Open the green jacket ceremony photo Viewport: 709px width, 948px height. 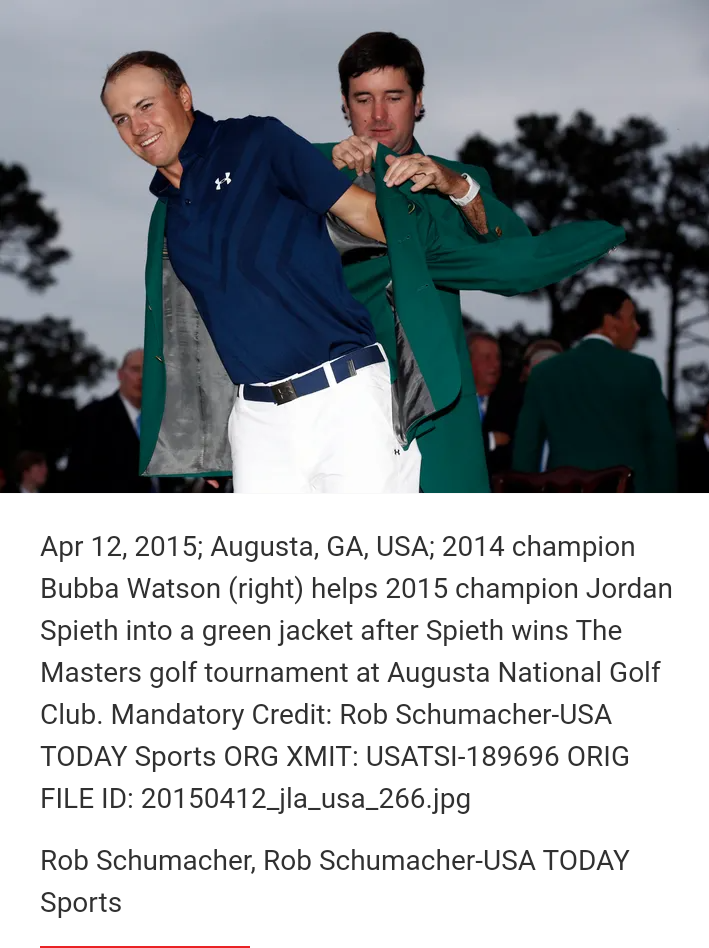click(x=354, y=246)
